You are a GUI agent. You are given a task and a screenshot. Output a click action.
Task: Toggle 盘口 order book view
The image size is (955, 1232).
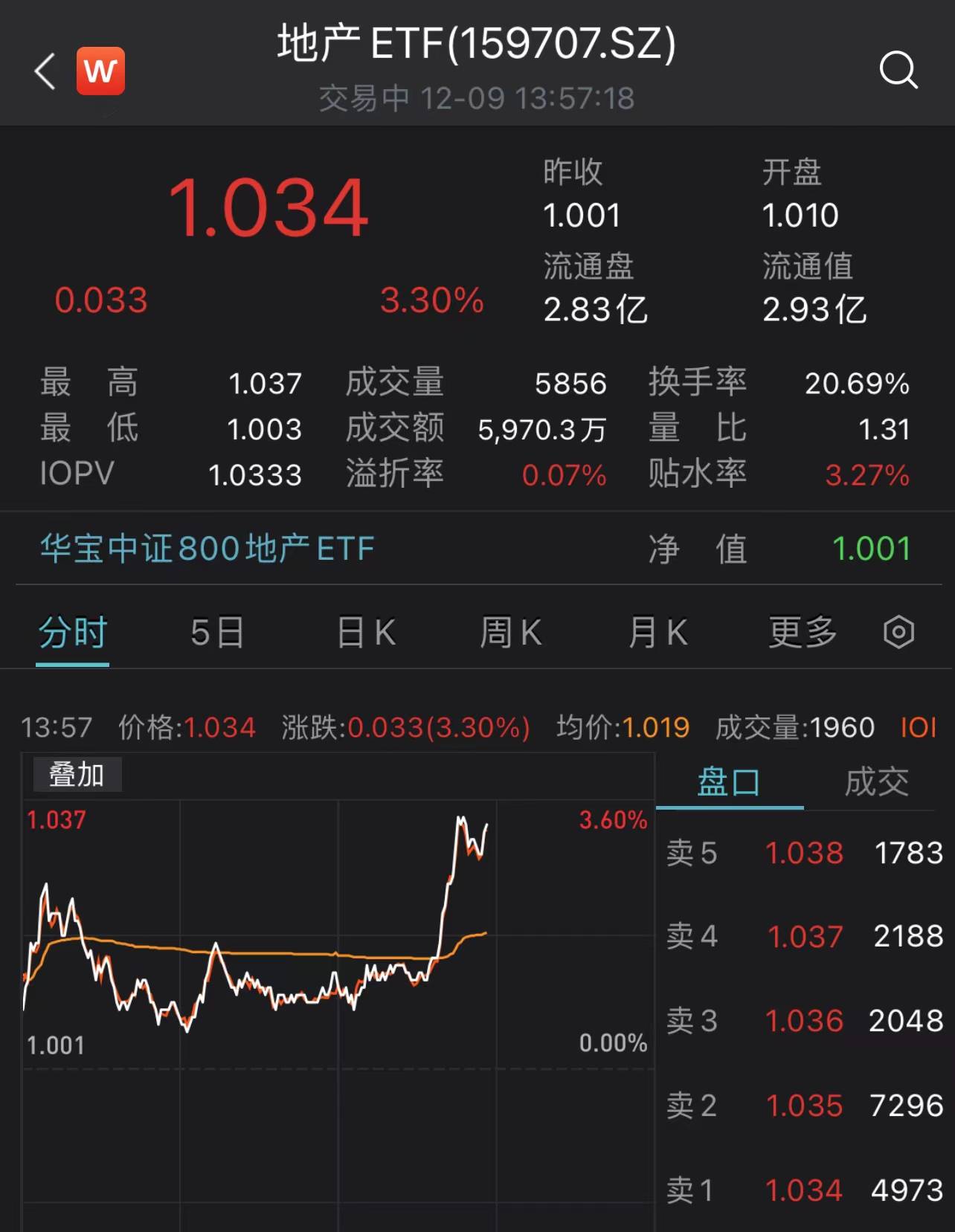point(730,782)
